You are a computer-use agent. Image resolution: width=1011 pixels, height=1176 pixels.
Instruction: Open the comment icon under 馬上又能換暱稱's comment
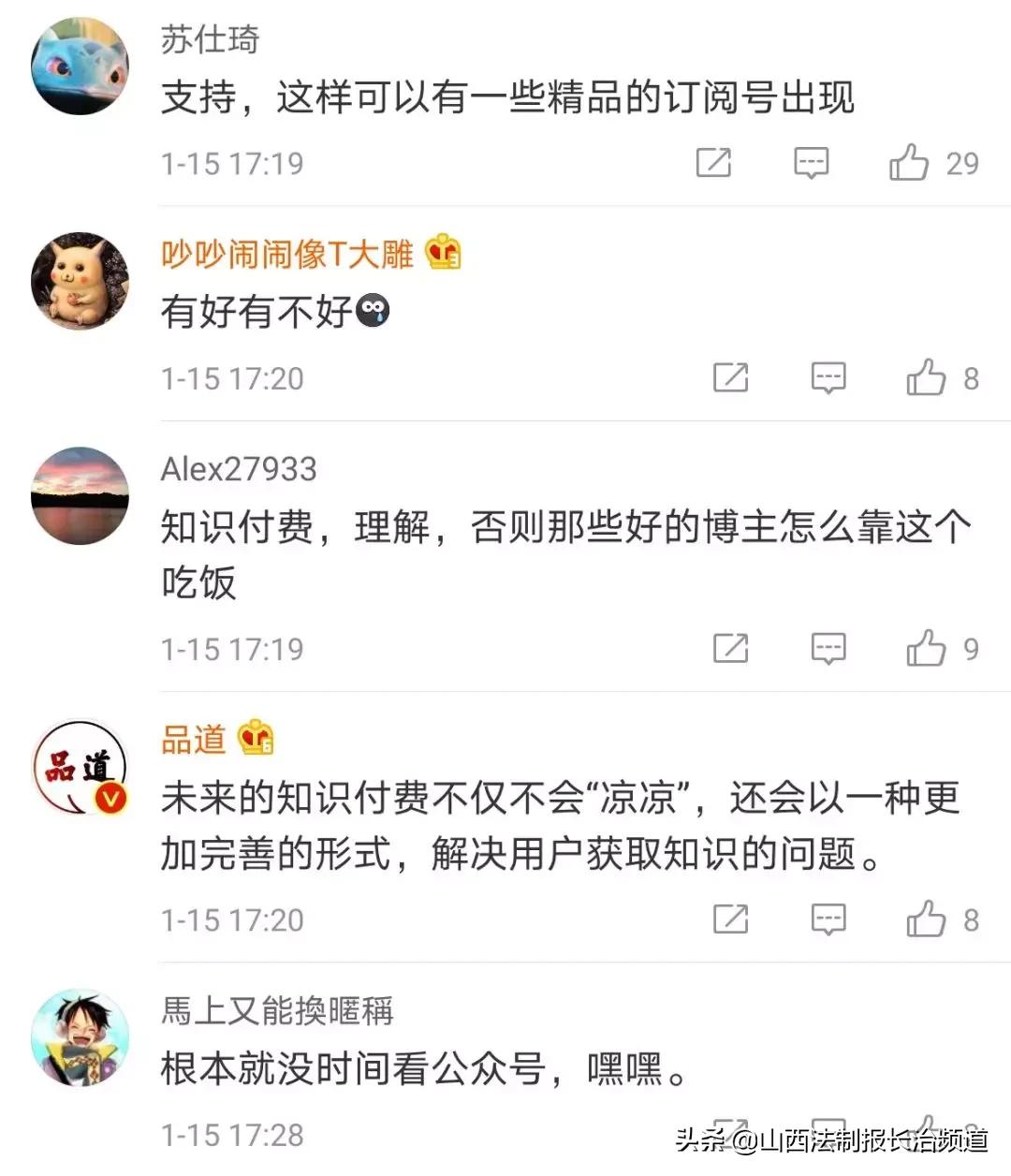(x=829, y=1130)
